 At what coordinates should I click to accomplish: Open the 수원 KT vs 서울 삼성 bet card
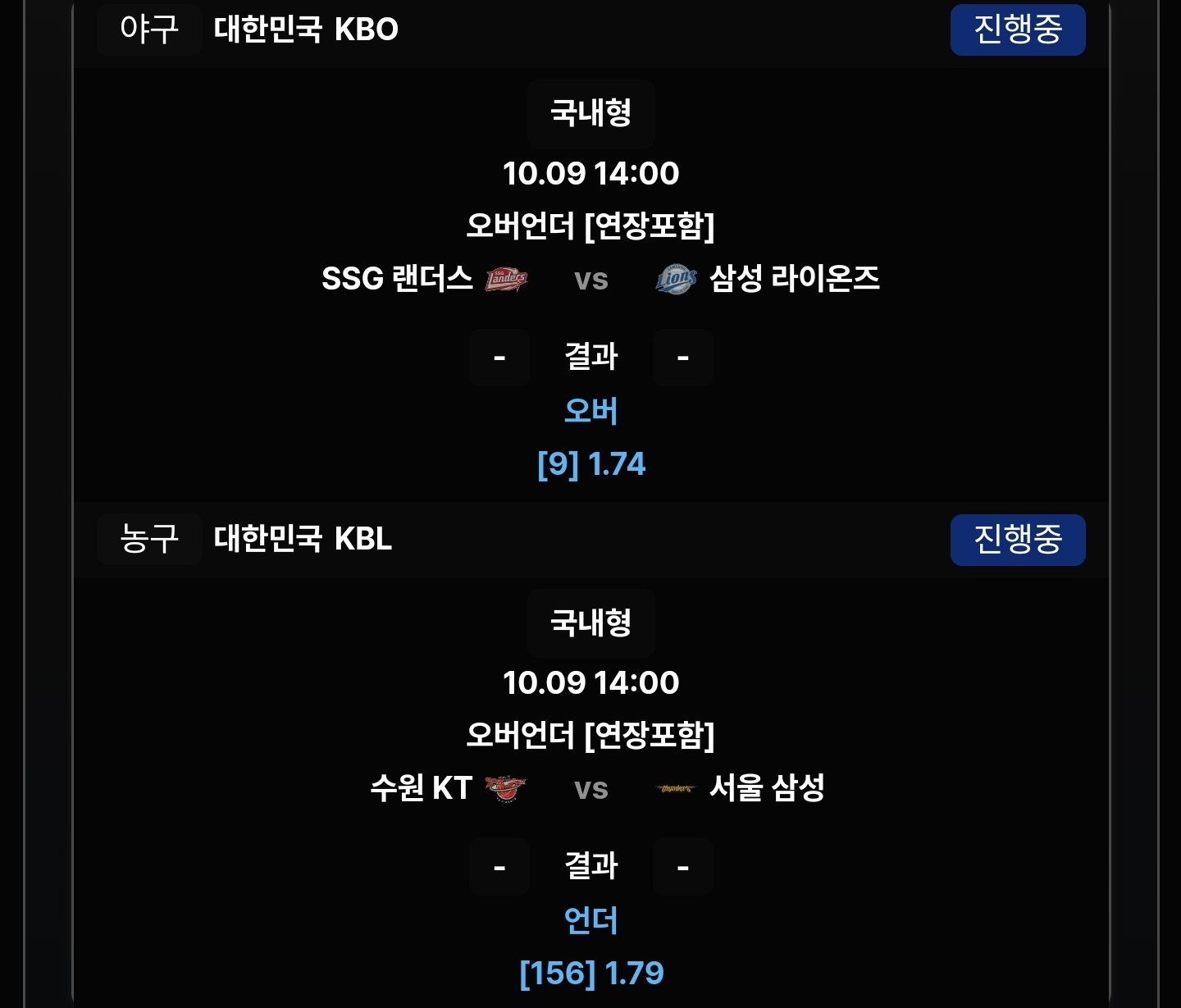click(590, 788)
